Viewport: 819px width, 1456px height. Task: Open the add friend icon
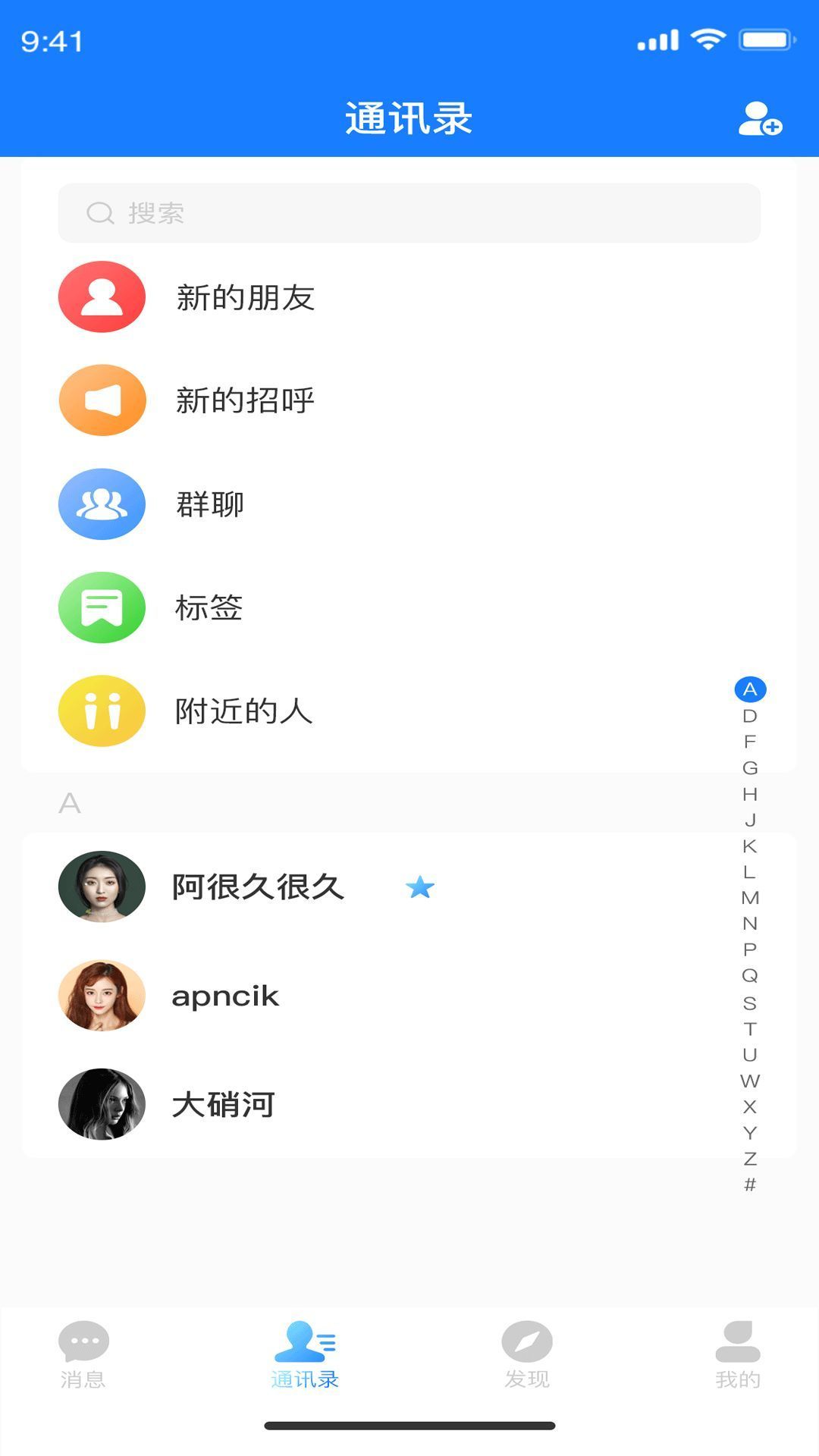click(758, 120)
